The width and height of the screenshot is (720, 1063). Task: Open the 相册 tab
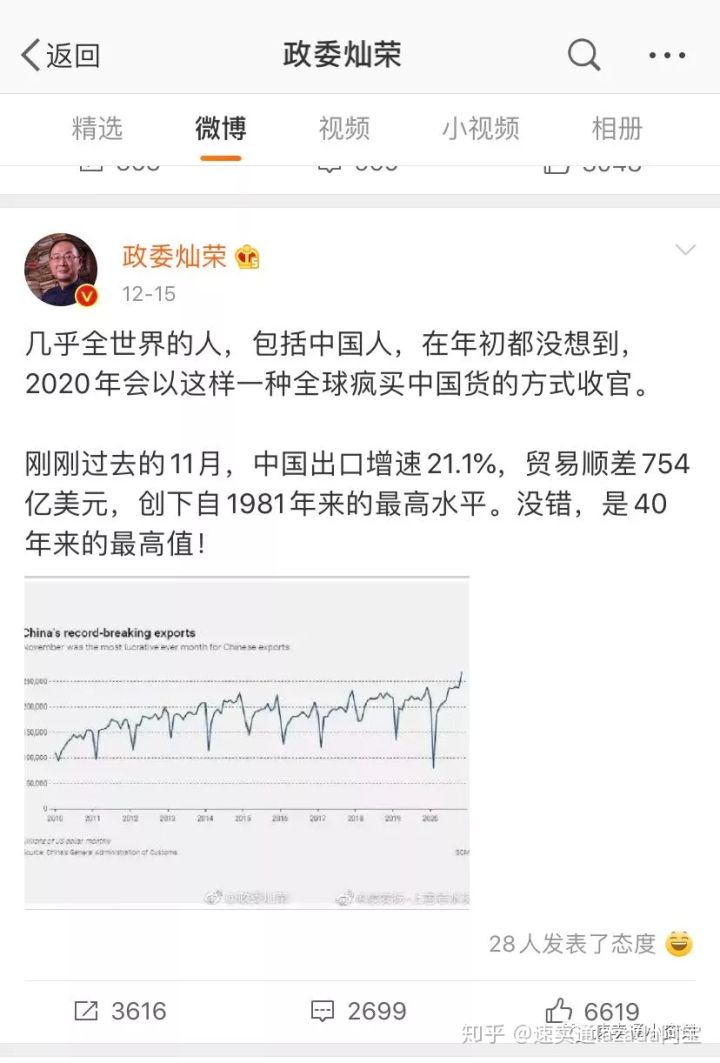pos(617,129)
